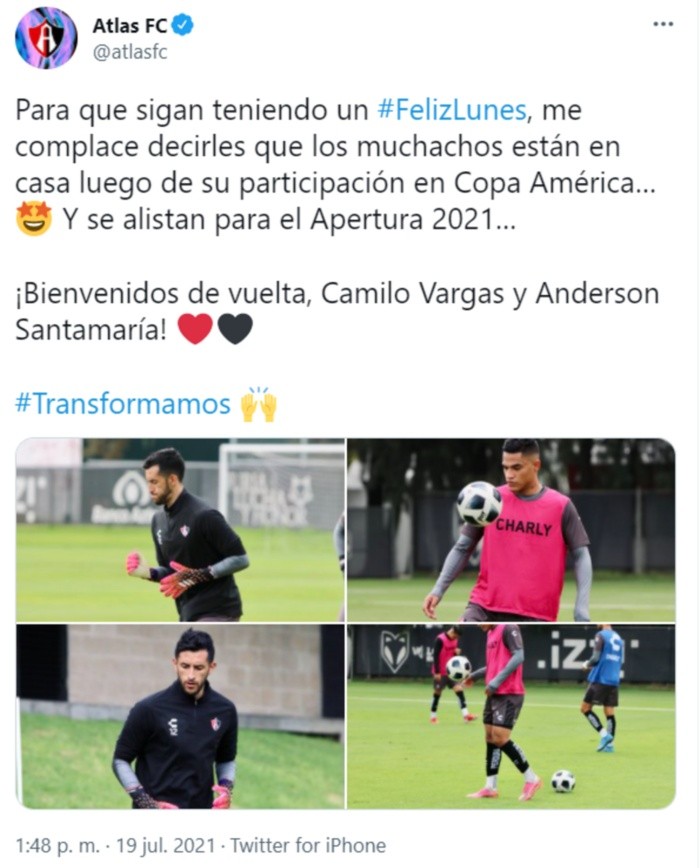Open the #Transformamos hashtag
The height and width of the screenshot is (868, 700).
pyautogui.click(x=122, y=404)
